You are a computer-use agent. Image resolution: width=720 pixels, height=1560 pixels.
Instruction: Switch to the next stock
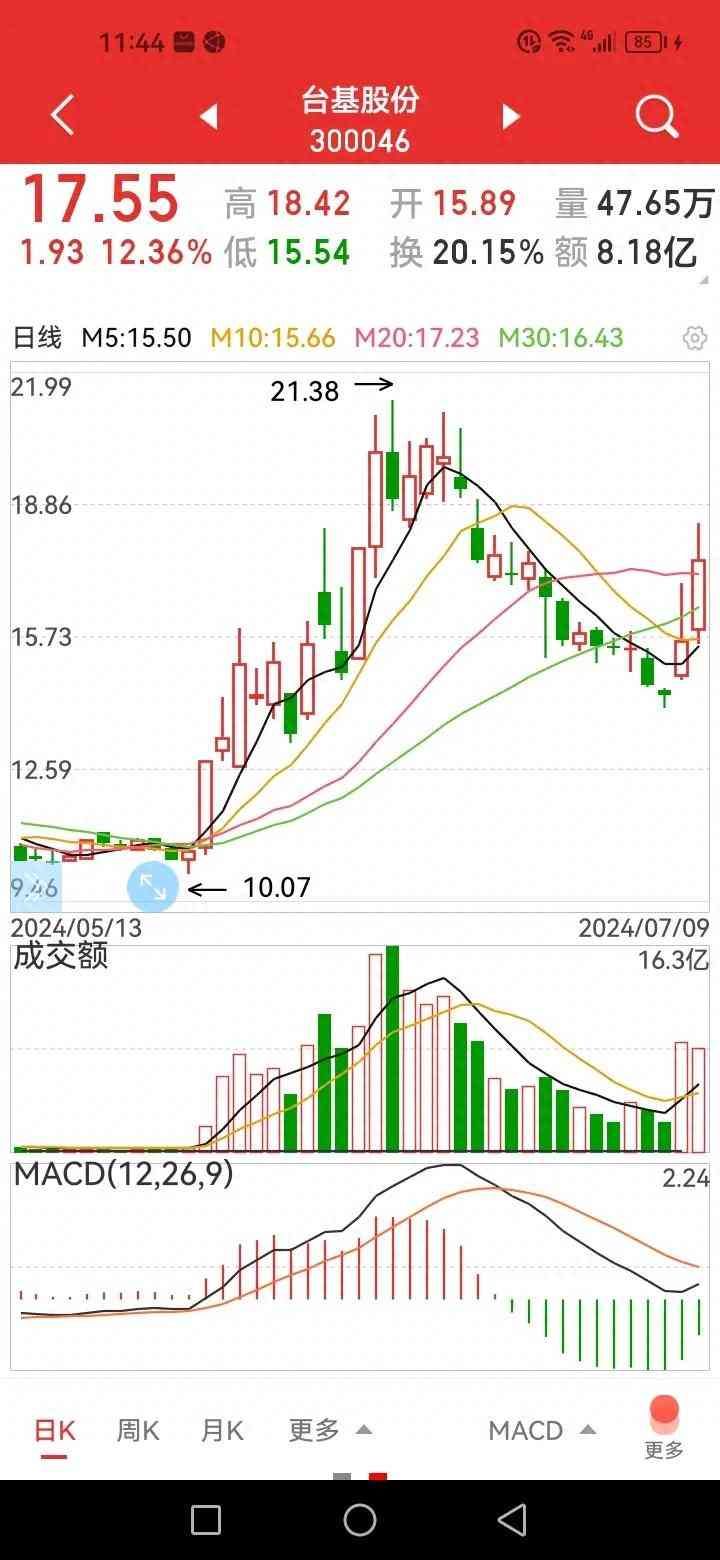(x=511, y=117)
